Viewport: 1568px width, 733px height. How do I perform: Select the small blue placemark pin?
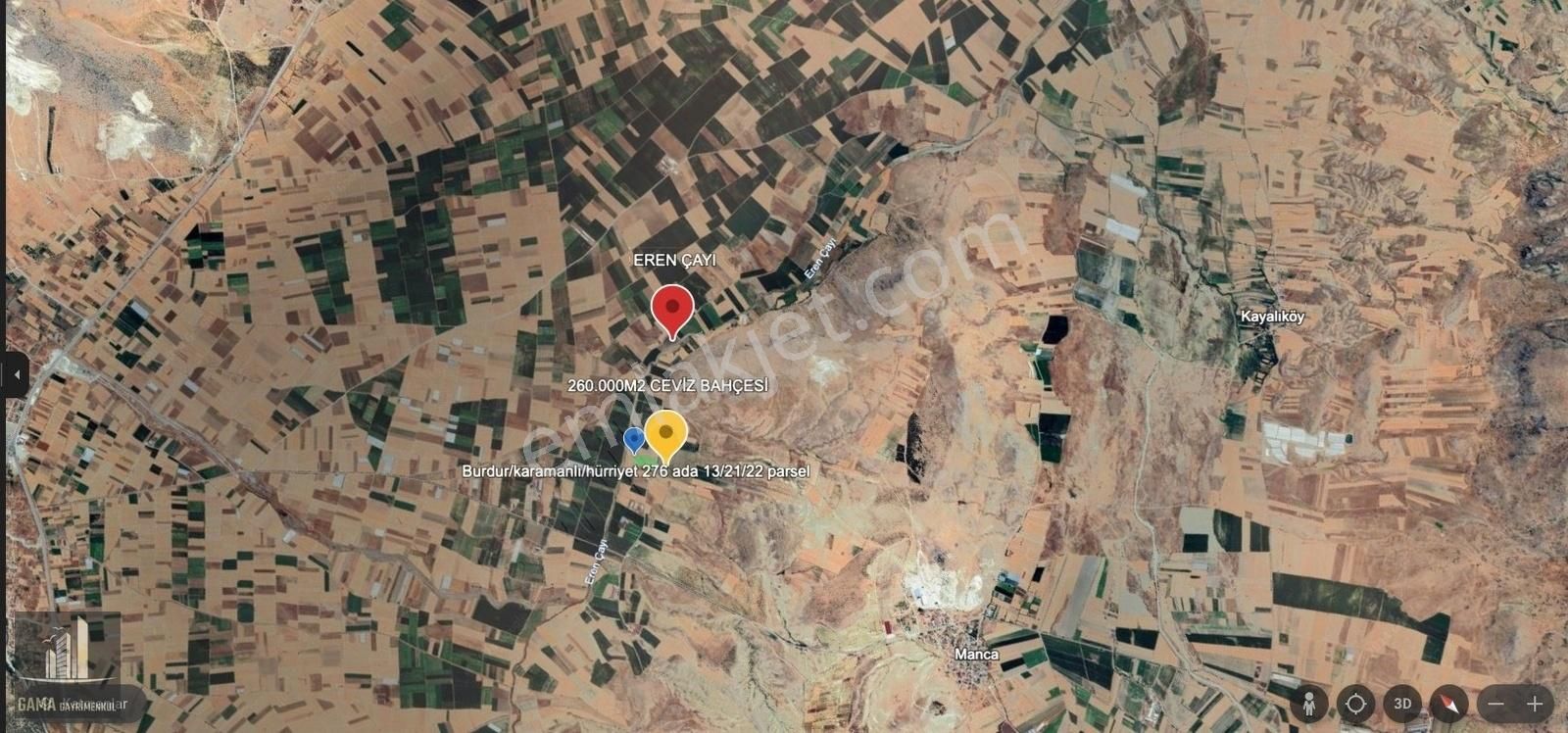coord(634,439)
